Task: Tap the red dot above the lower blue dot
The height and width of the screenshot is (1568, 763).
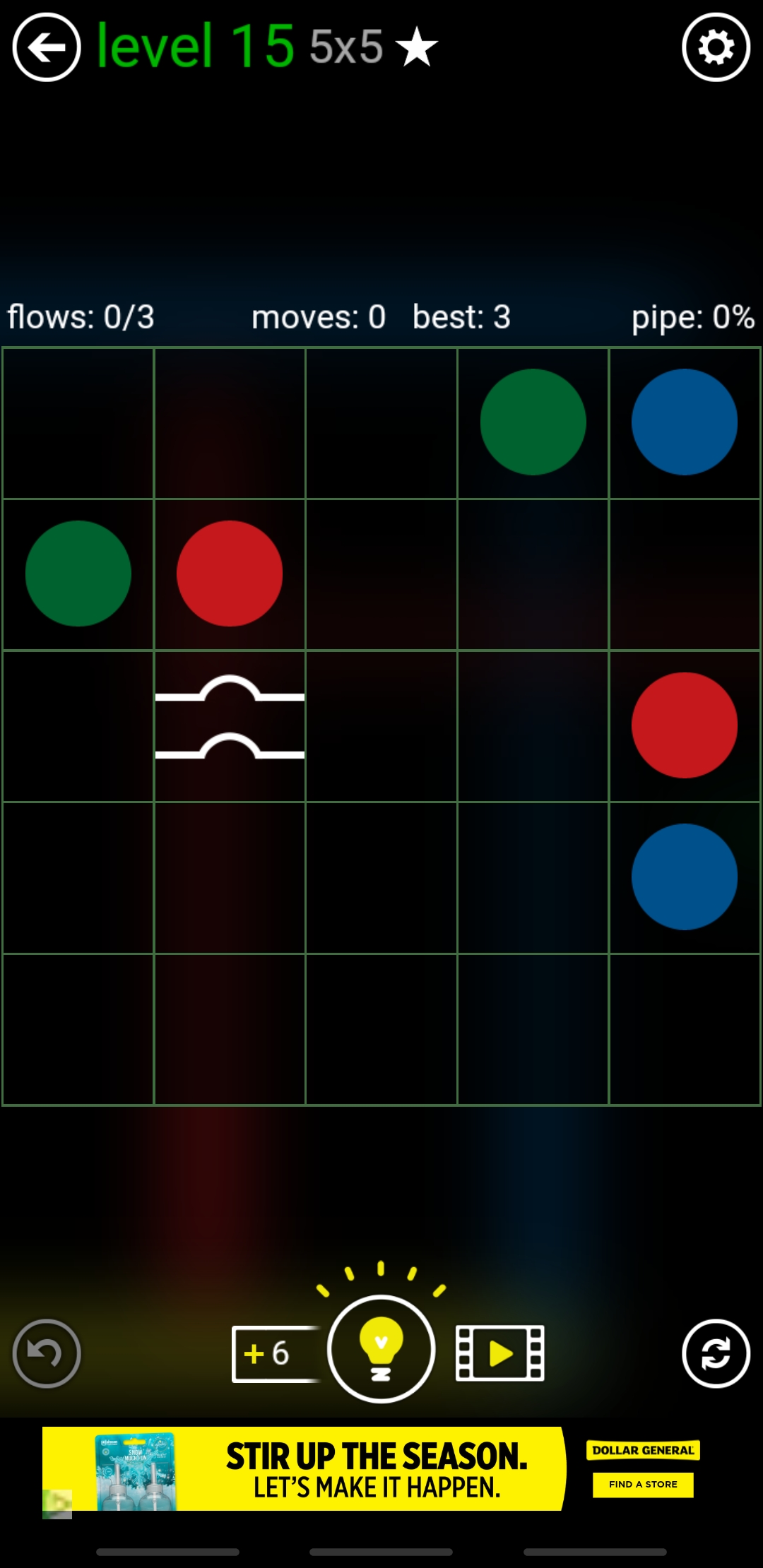Action: pyautogui.click(x=684, y=725)
